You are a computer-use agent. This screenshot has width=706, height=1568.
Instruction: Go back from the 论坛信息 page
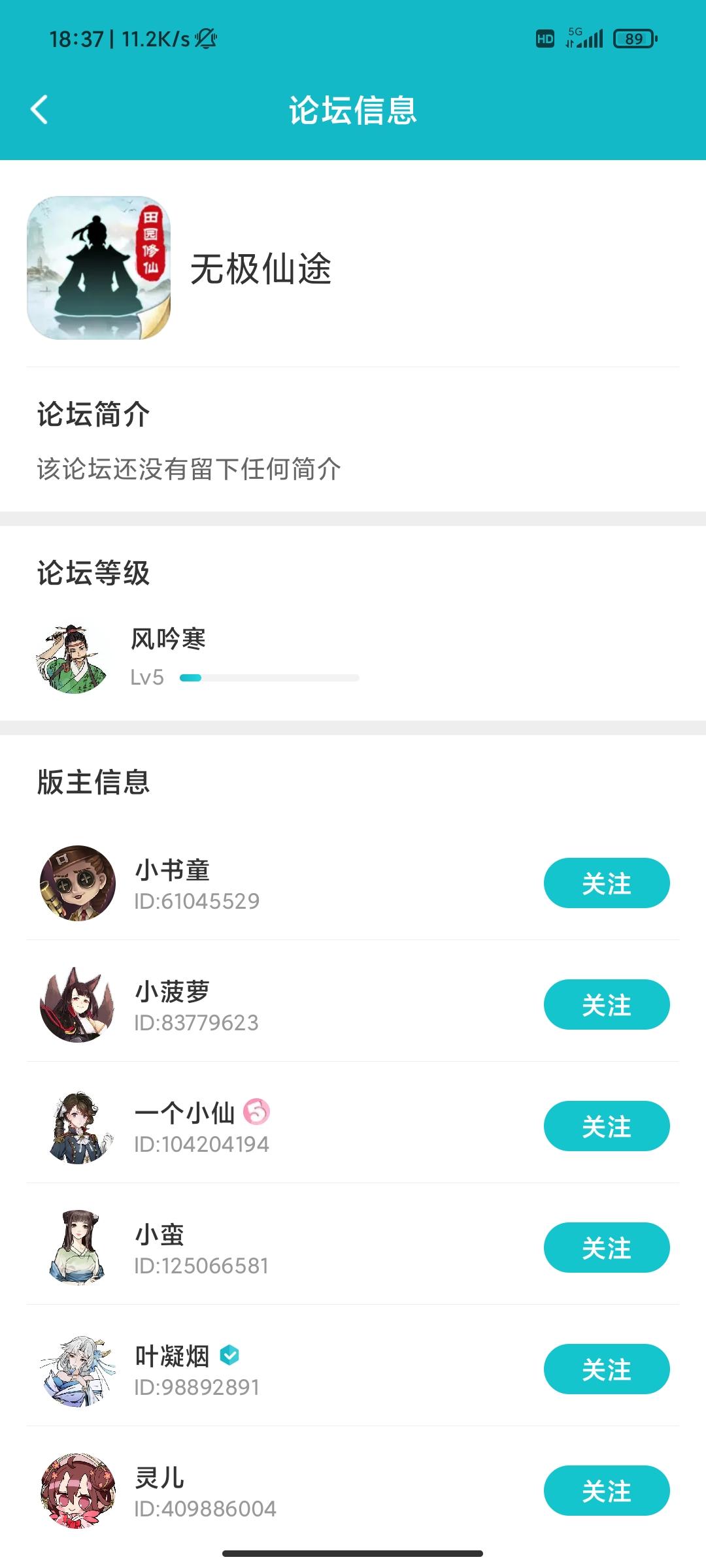tap(39, 110)
